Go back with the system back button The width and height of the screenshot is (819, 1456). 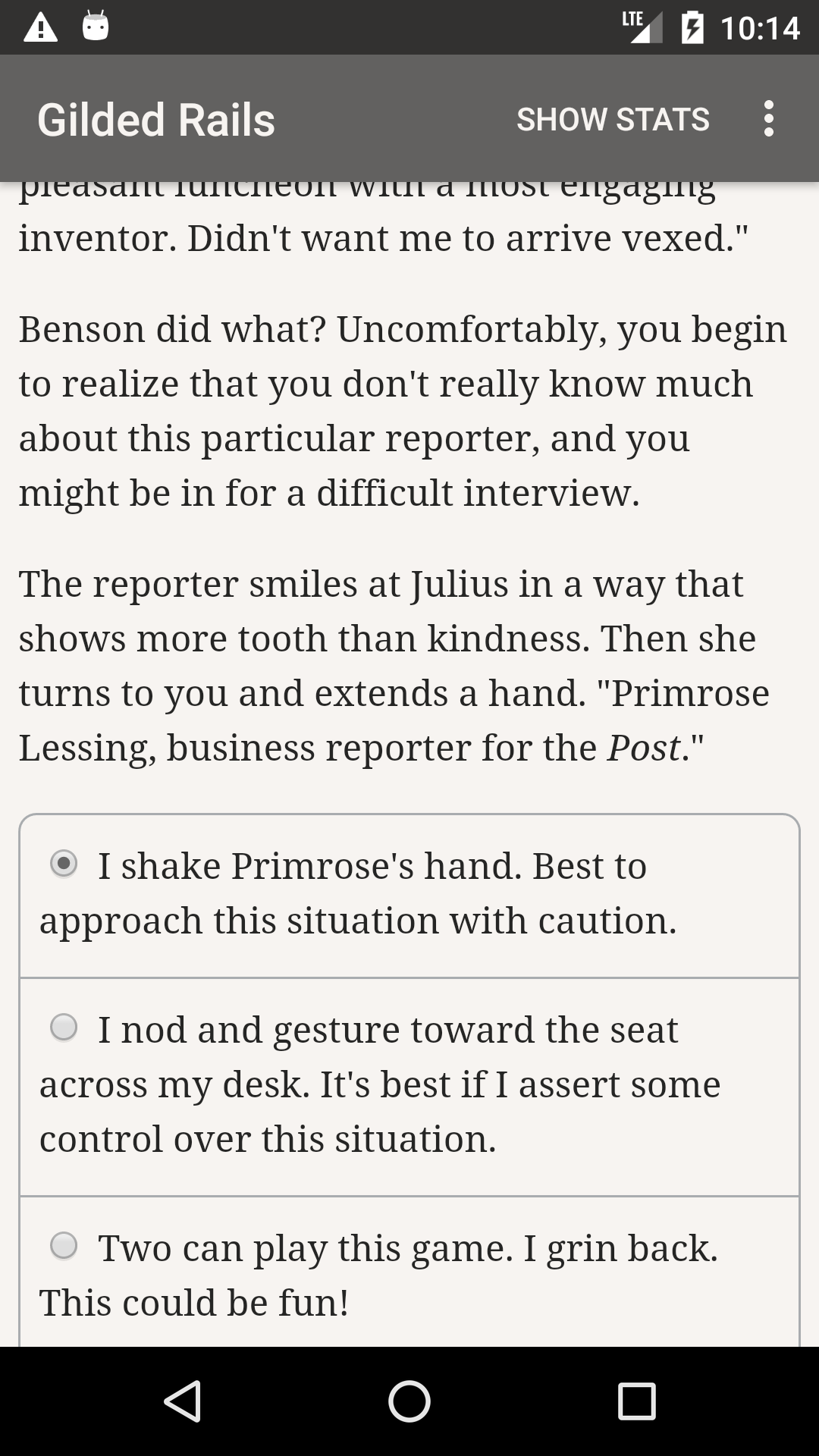click(x=182, y=1401)
